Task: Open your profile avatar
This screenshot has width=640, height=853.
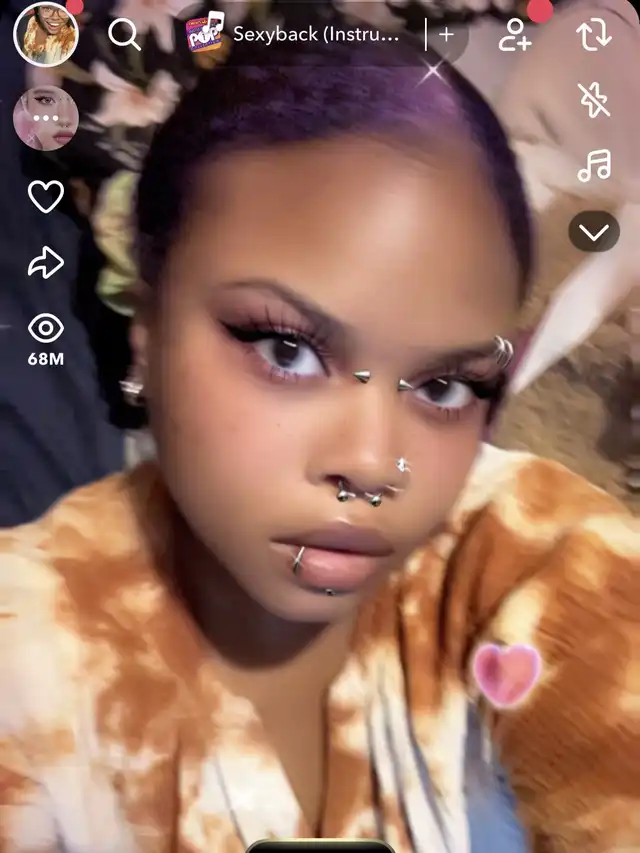Action: (x=45, y=35)
